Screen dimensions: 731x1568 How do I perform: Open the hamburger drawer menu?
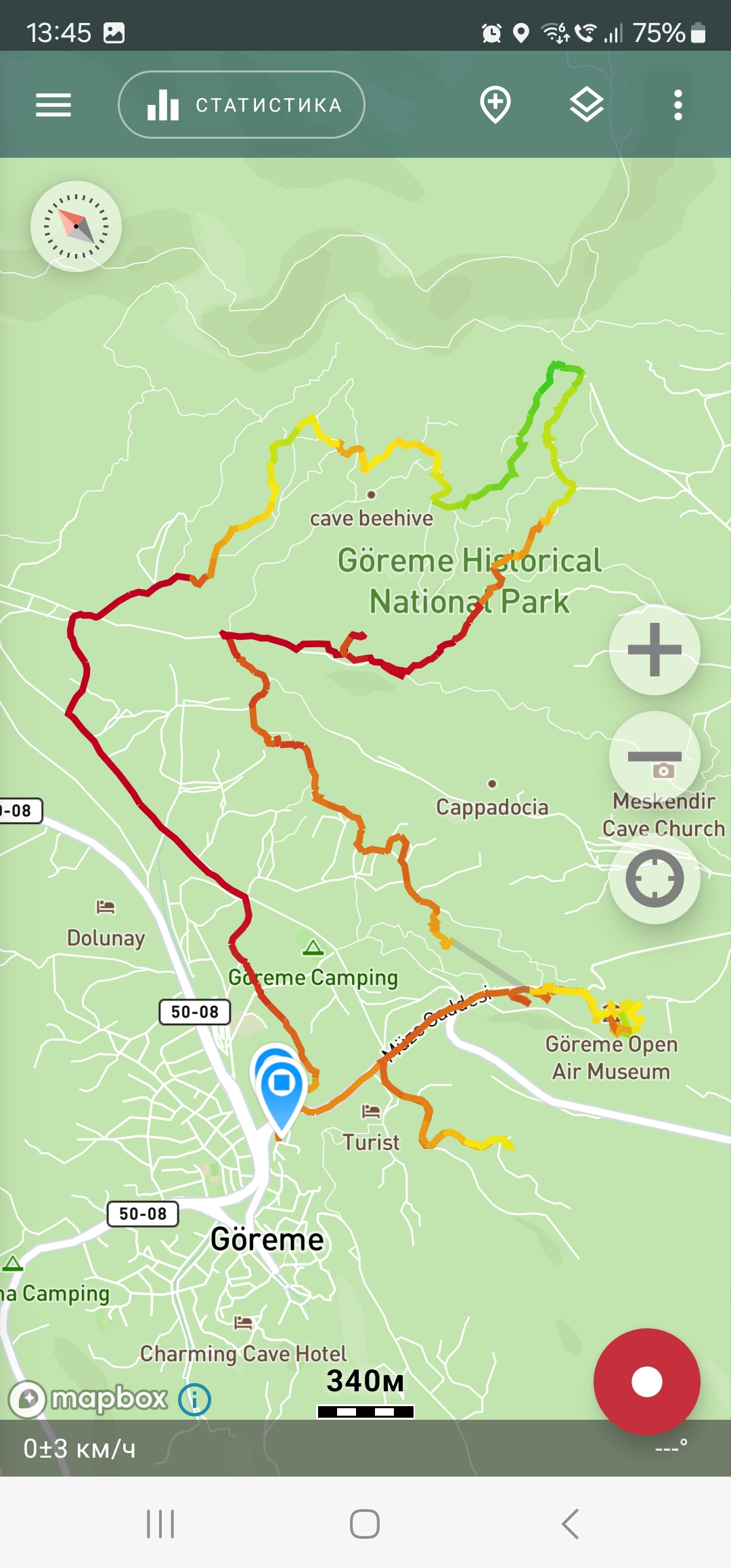(53, 105)
